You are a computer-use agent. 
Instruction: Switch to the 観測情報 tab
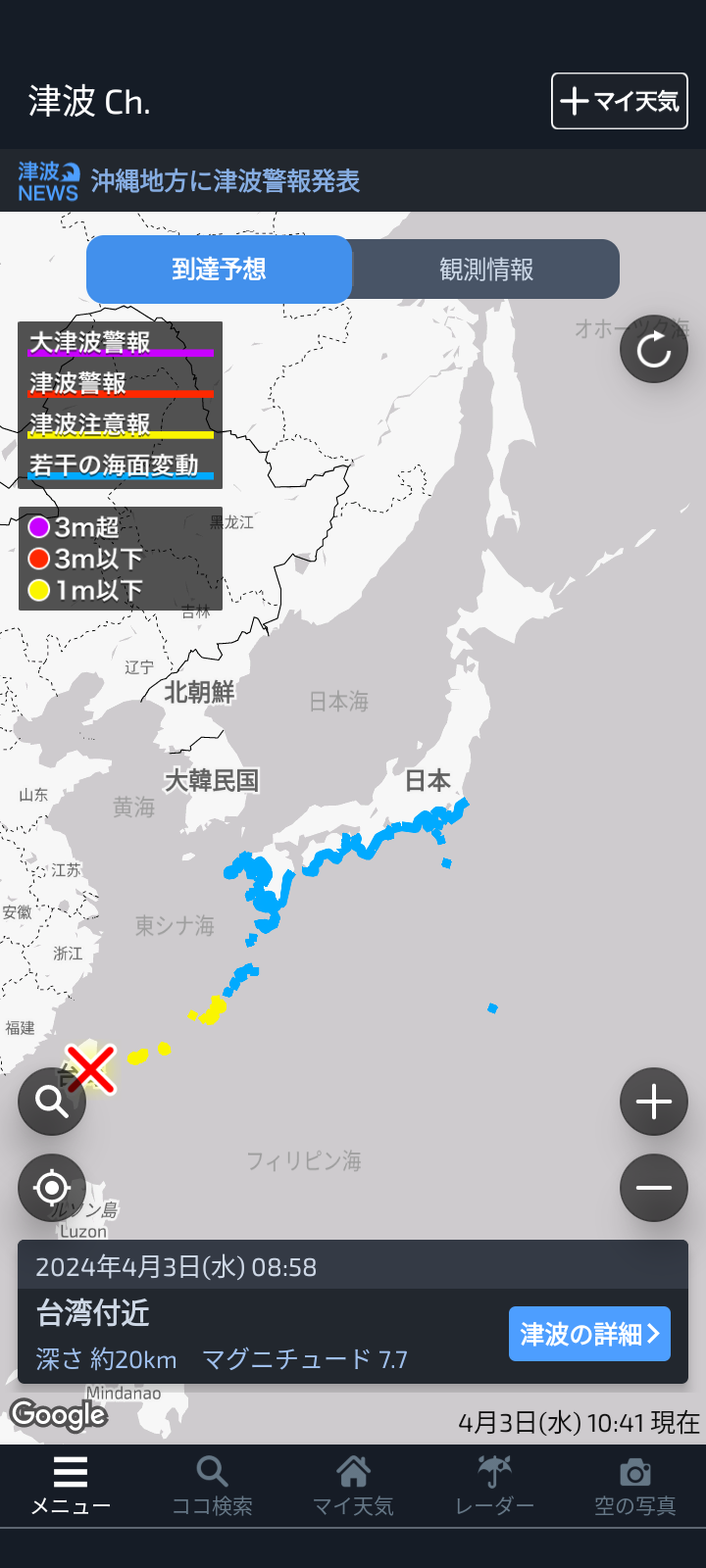[x=486, y=269]
